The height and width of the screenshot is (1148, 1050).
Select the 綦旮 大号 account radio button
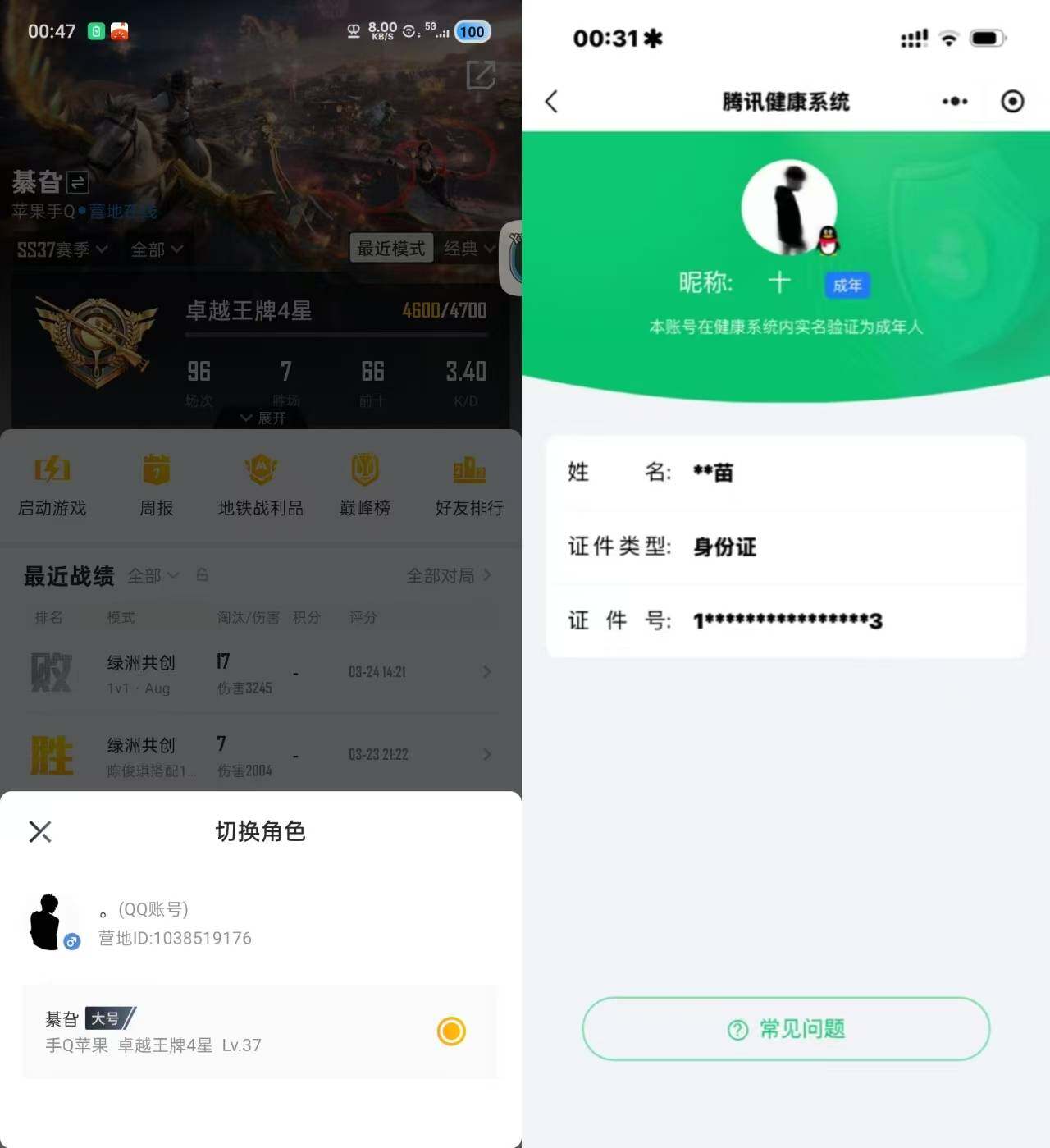450,1031
